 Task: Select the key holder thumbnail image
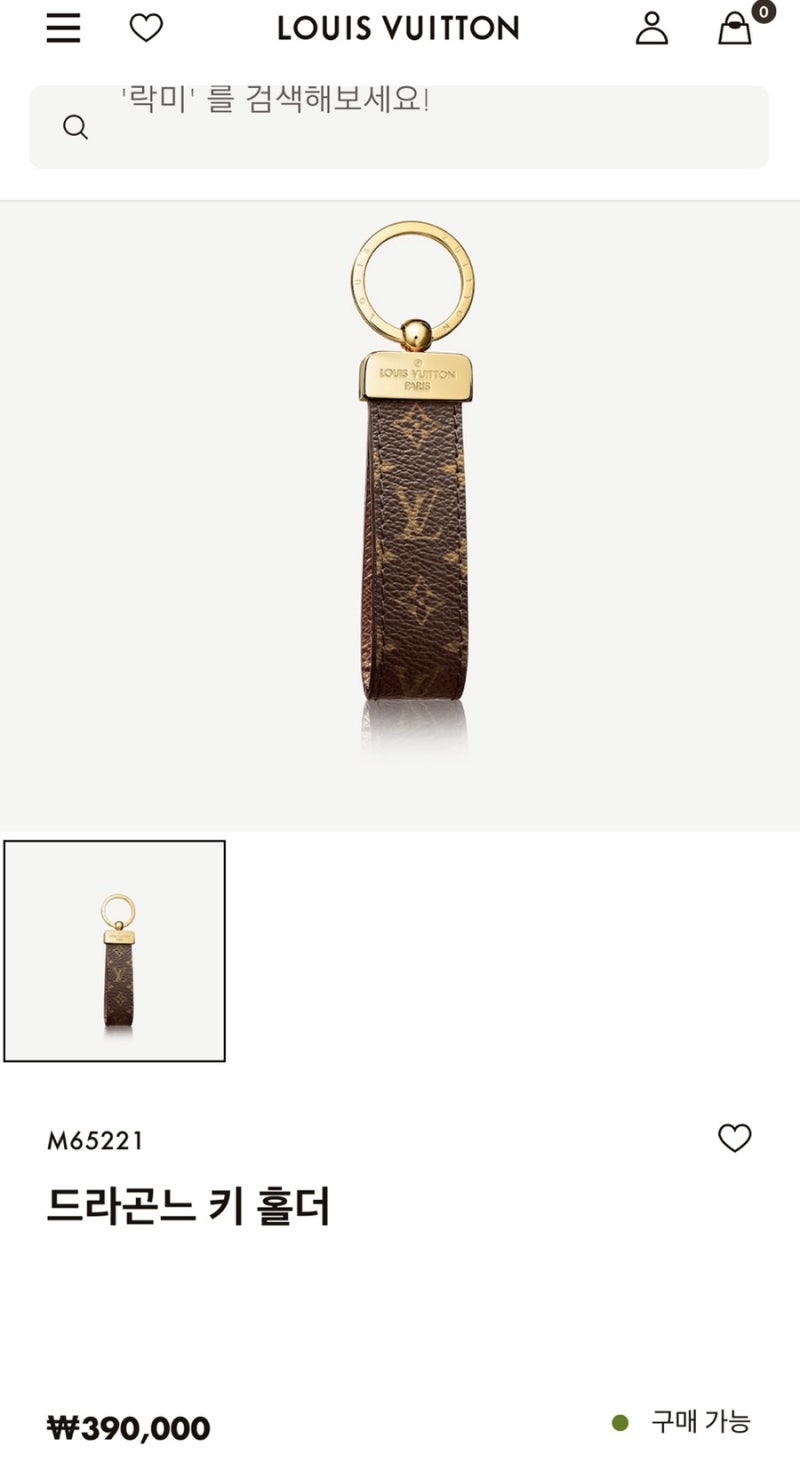pos(115,951)
